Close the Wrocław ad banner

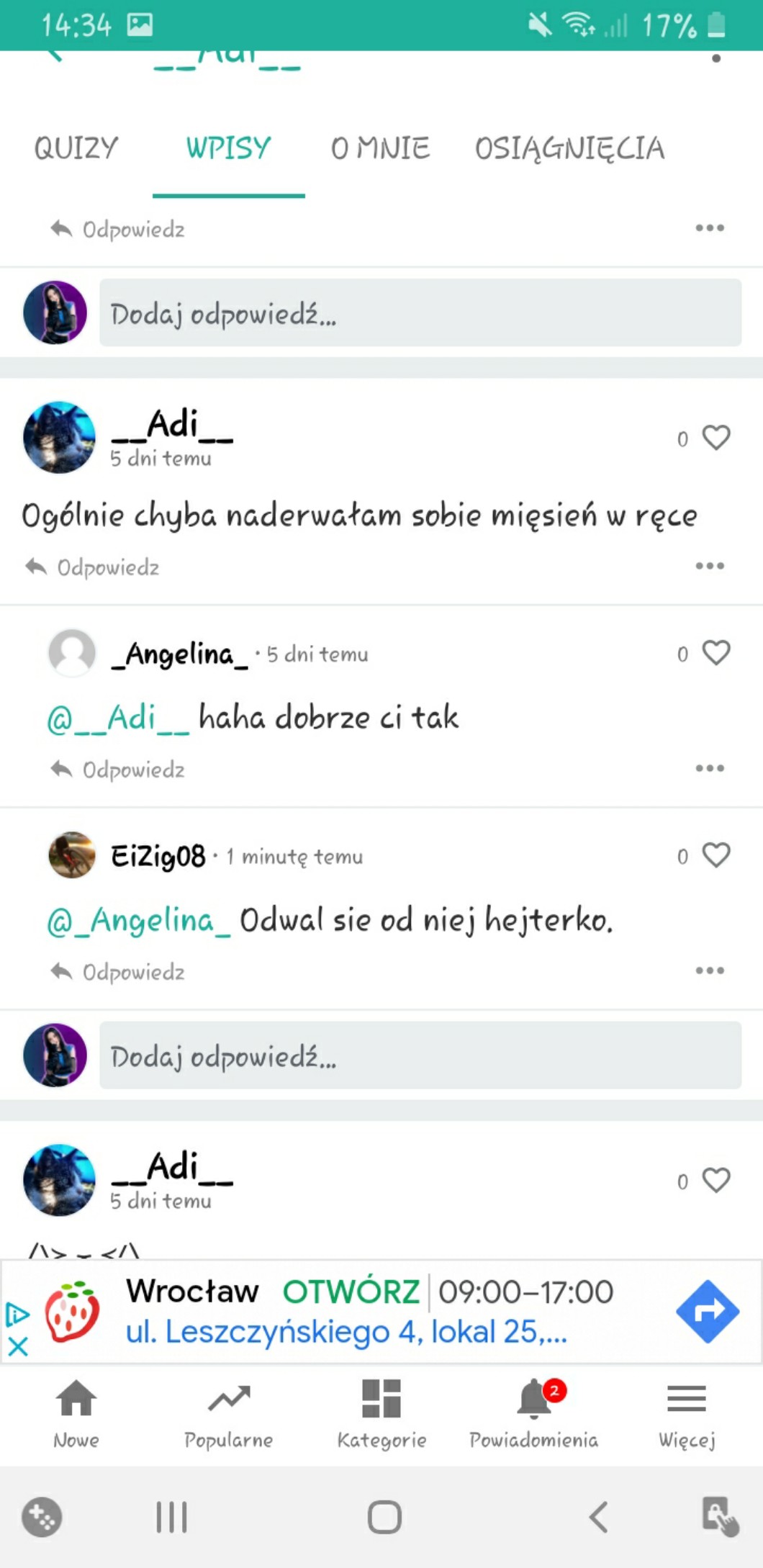pyautogui.click(x=18, y=1346)
